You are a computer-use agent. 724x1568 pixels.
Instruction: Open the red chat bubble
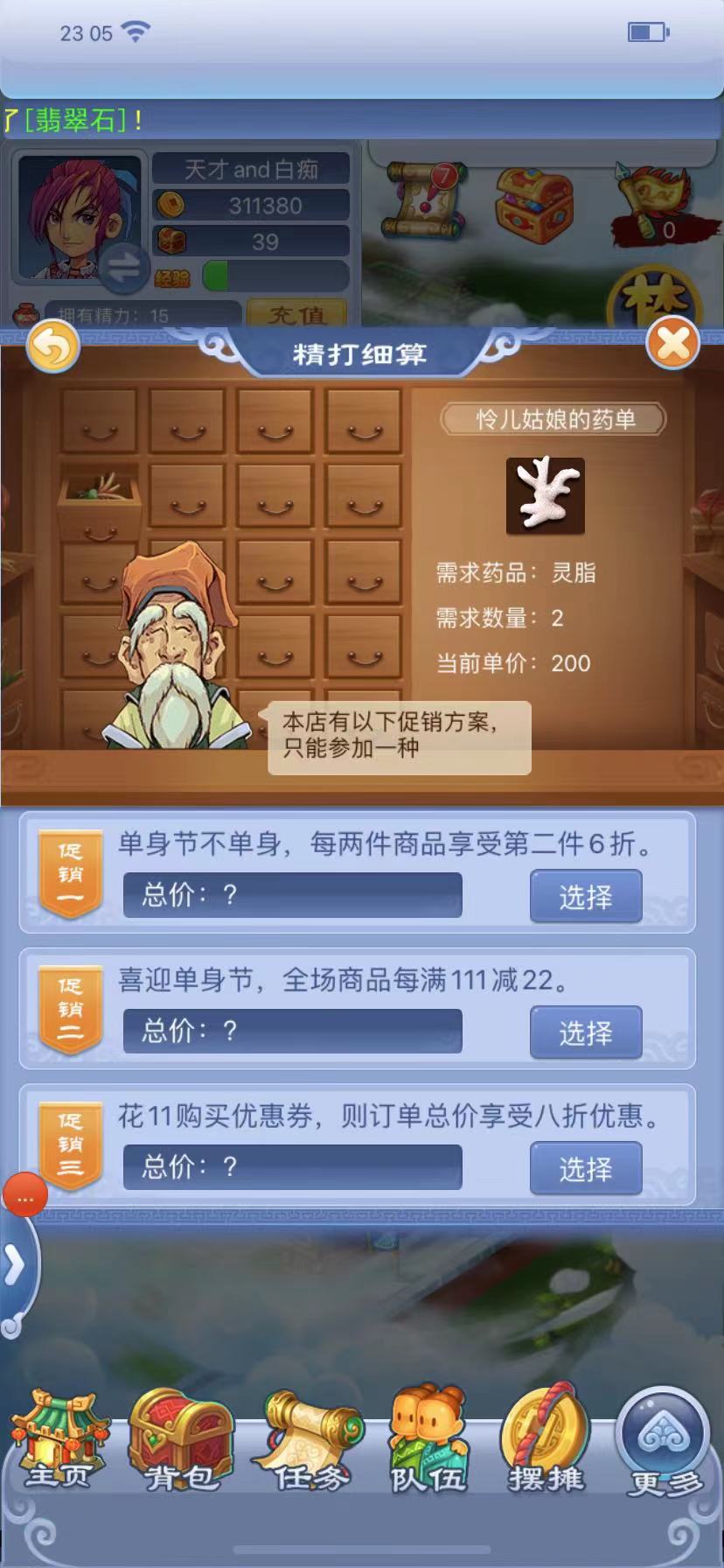(25, 1196)
